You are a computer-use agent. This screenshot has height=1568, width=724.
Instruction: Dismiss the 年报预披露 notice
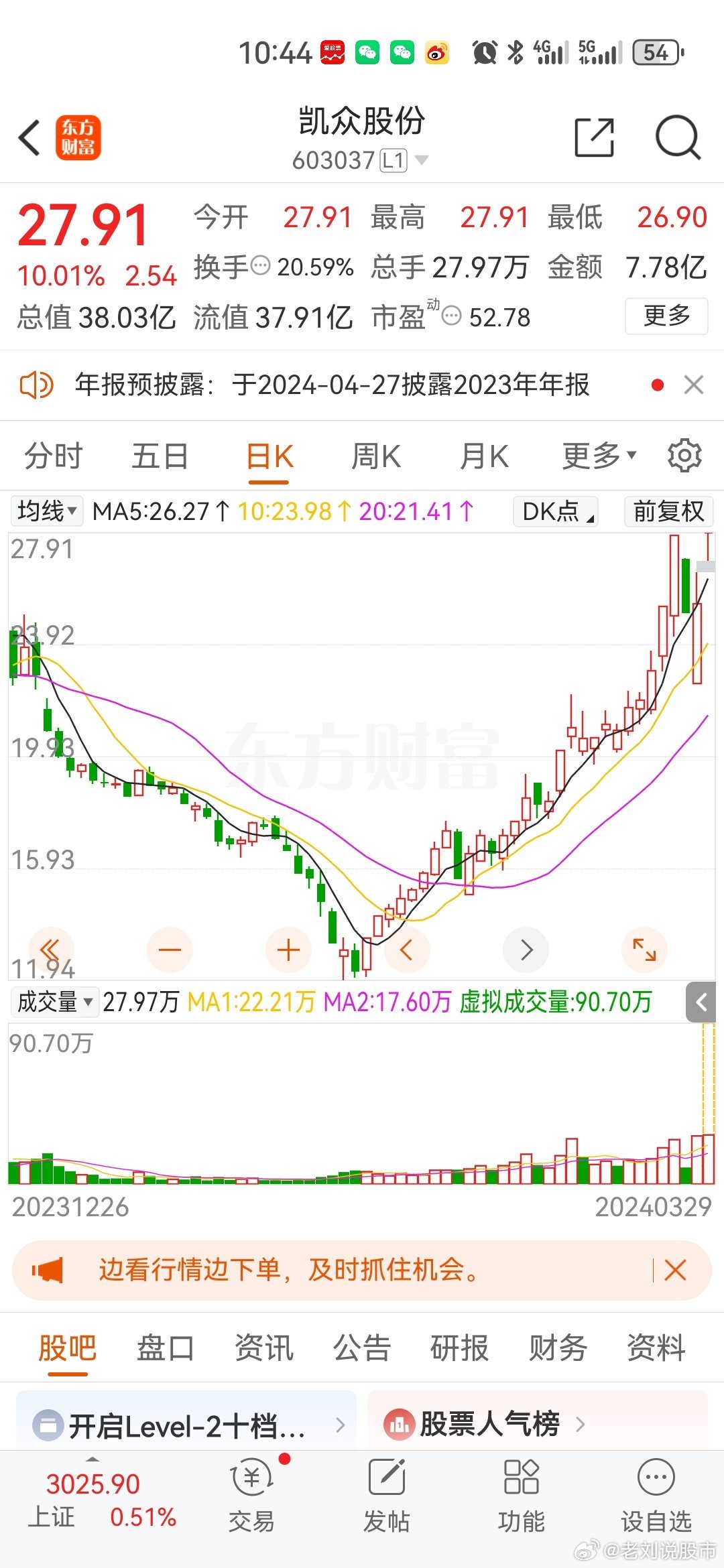(694, 385)
